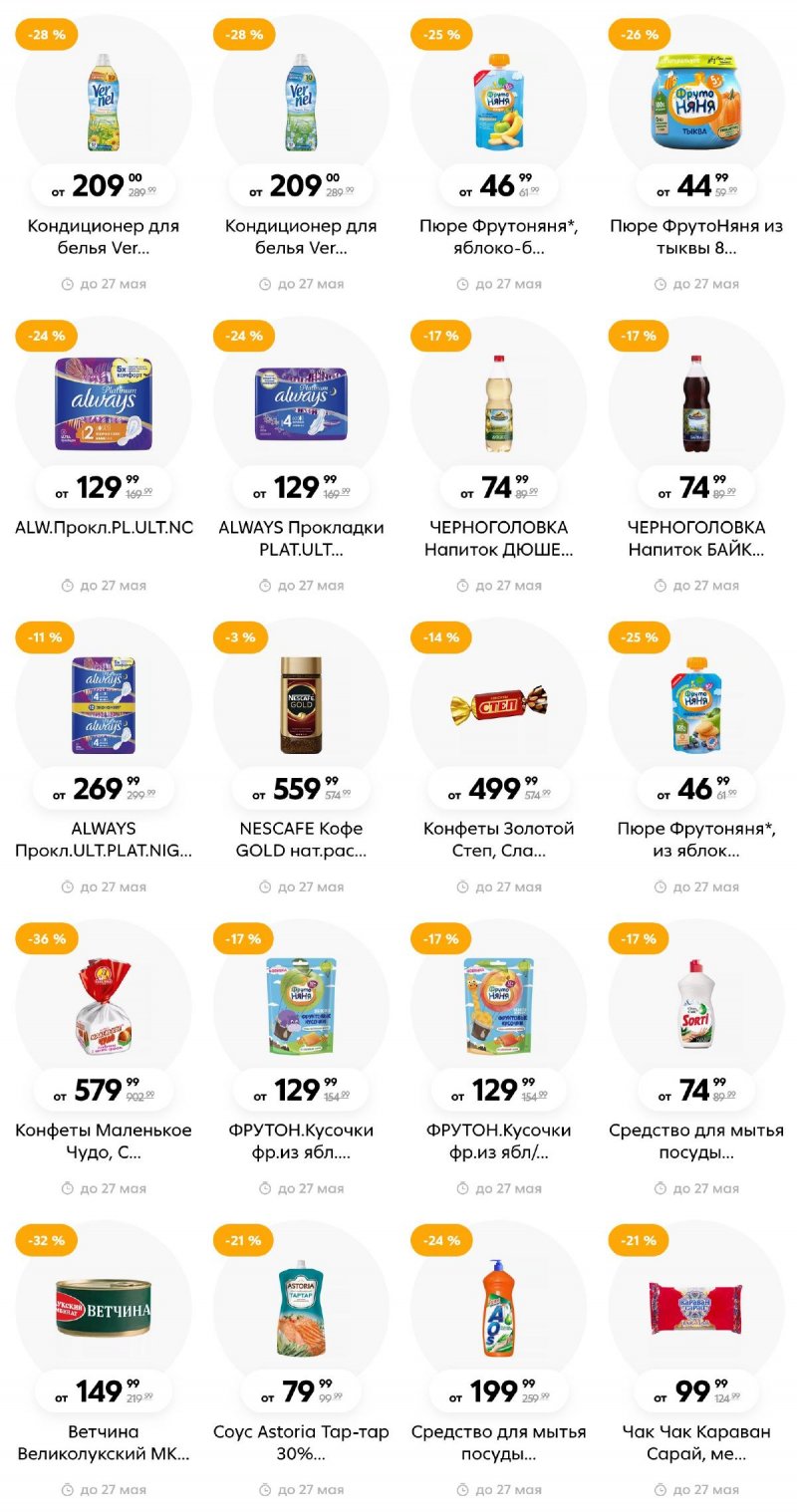The image size is (797, 1512).
Task: Open Конфеты Золотой Степ card
Action: tap(498, 705)
